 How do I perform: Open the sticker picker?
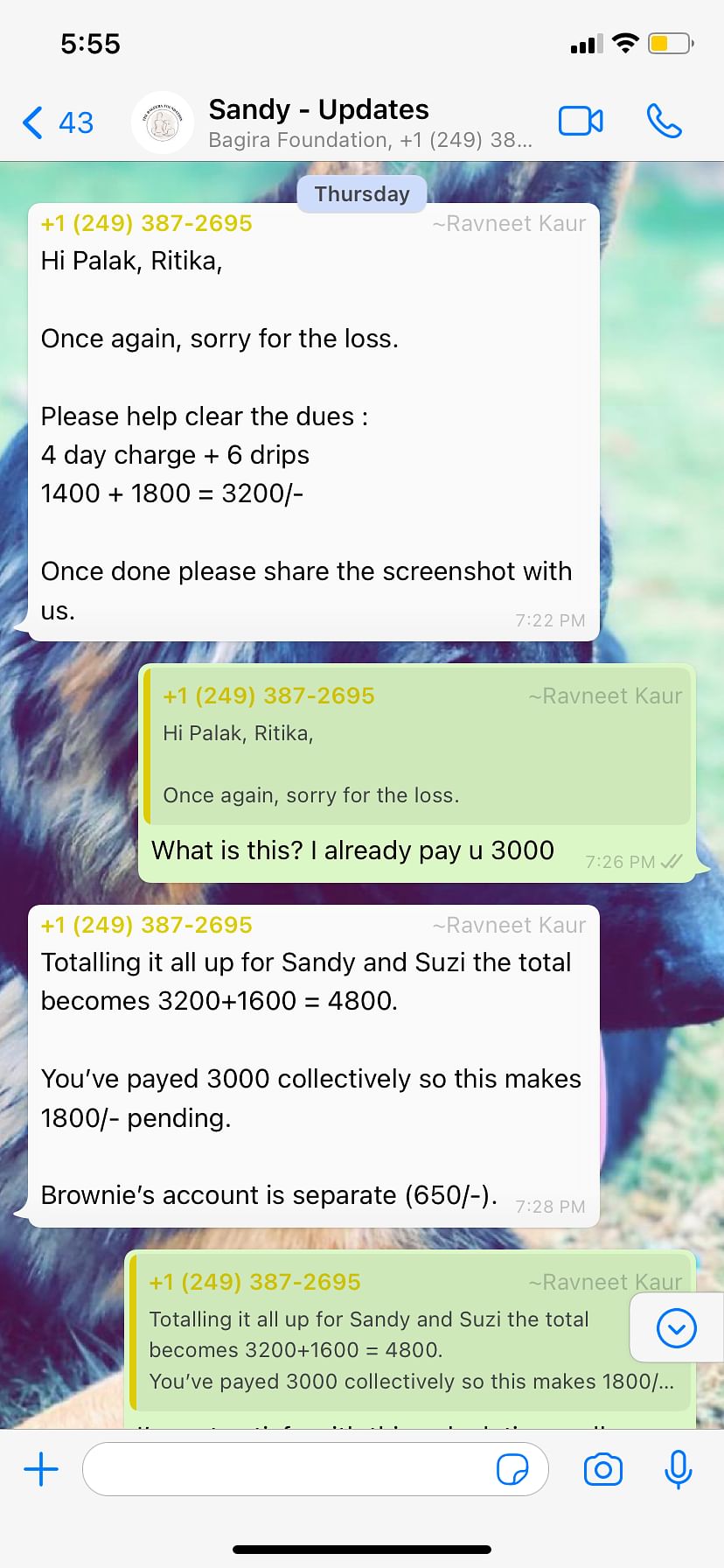pos(512,1469)
